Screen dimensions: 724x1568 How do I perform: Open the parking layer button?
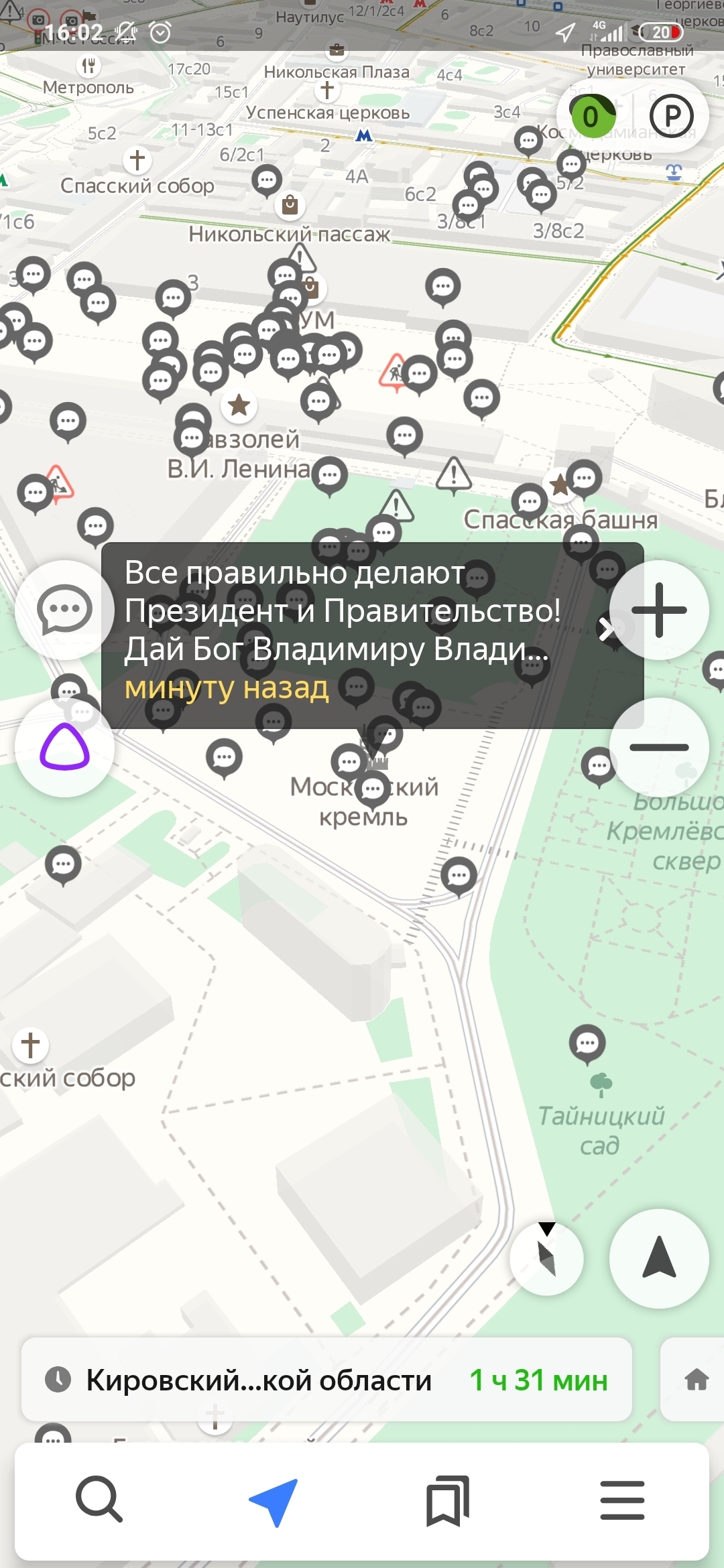click(x=671, y=116)
